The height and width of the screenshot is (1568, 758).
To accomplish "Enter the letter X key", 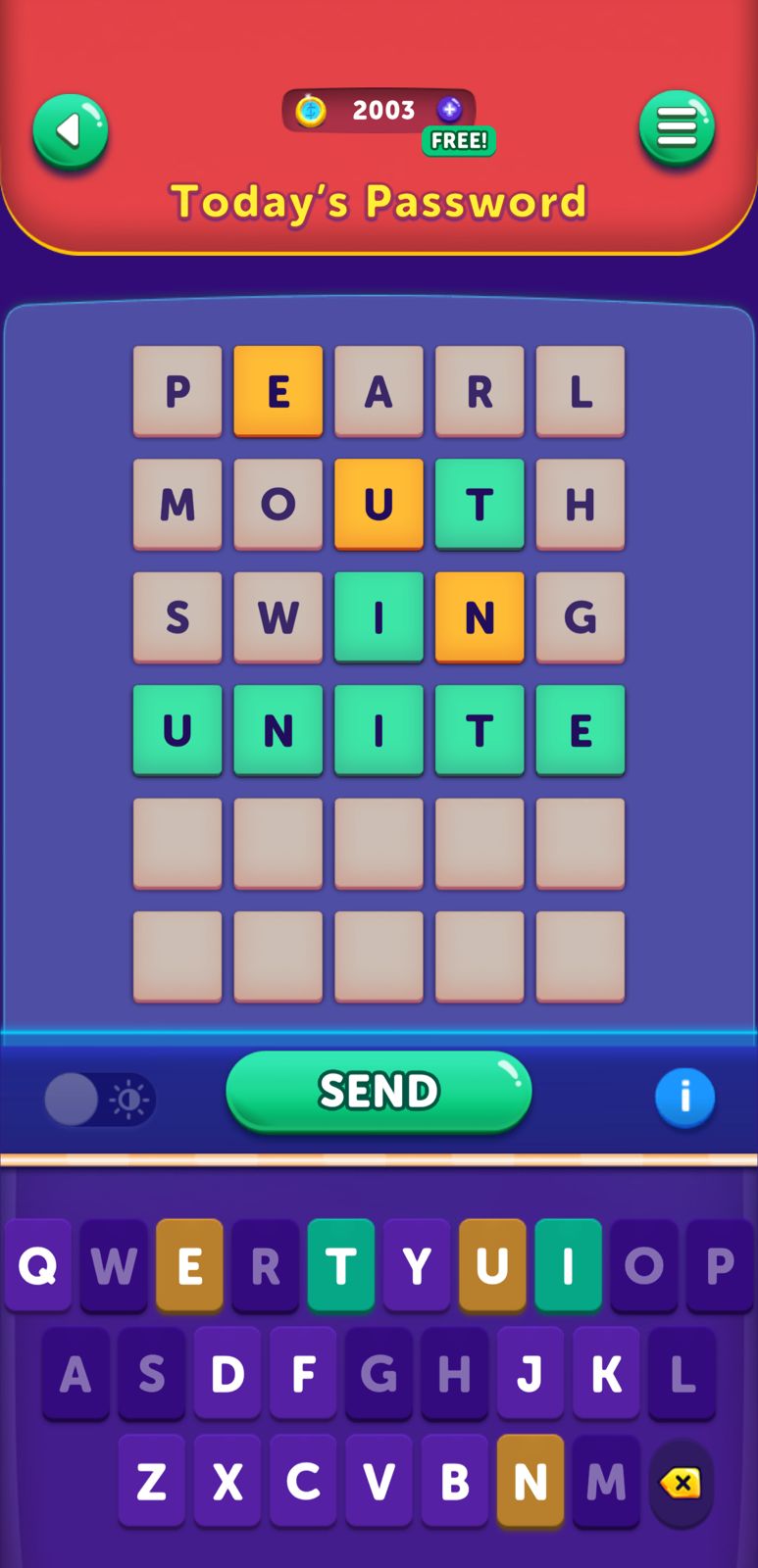I will [227, 1482].
